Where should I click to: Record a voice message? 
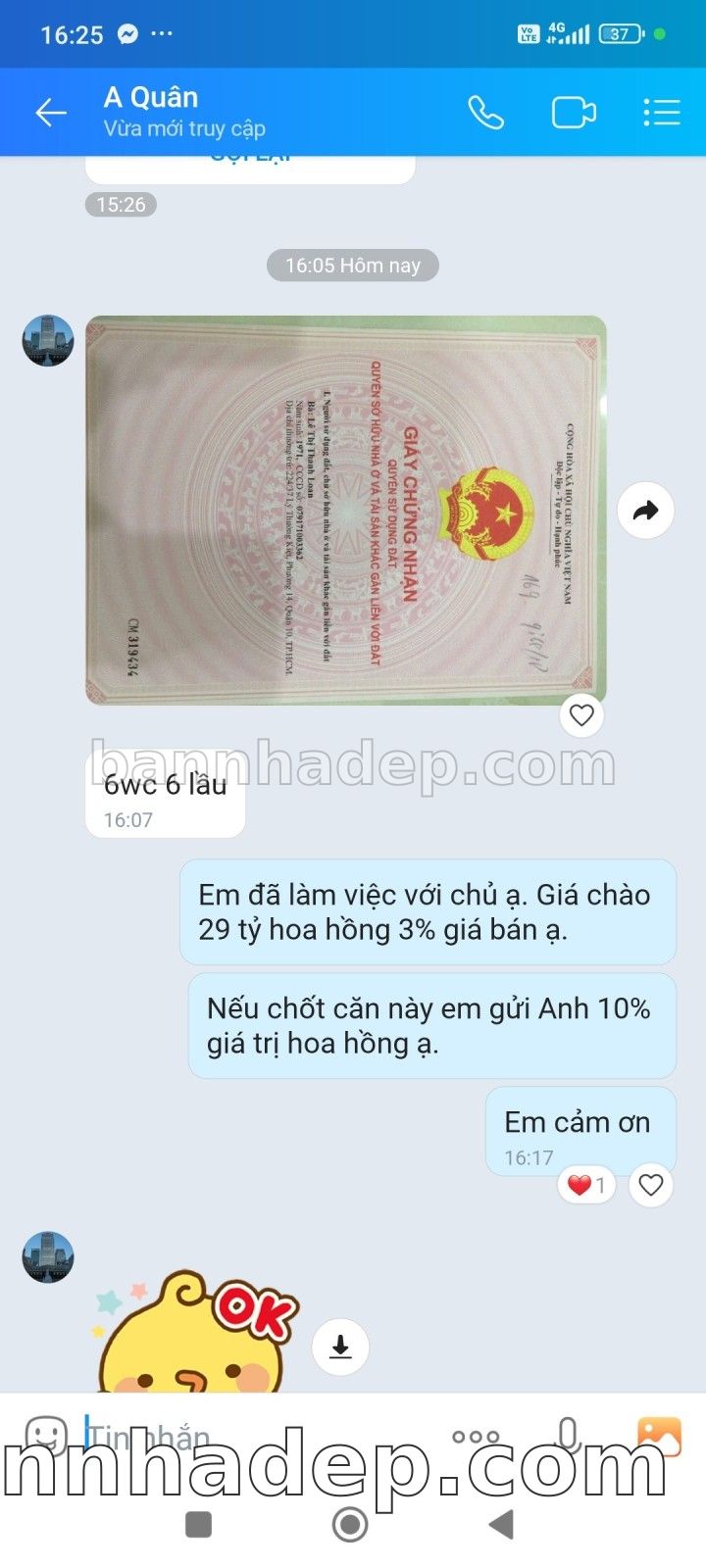pyautogui.click(x=567, y=1438)
